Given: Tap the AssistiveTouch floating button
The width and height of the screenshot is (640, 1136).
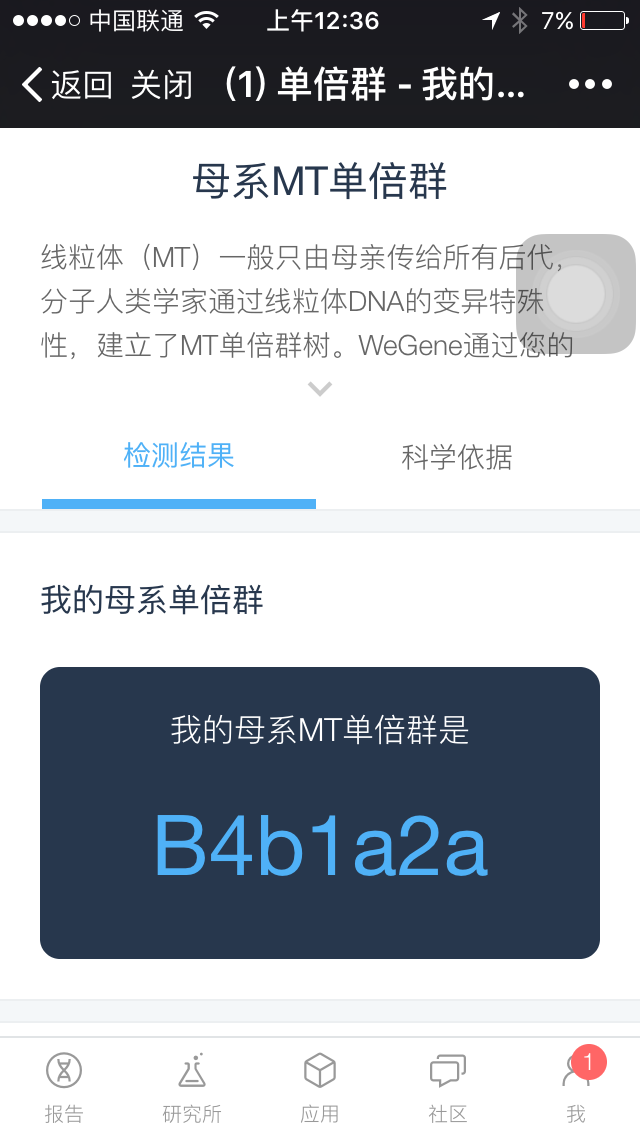Looking at the screenshot, I should coord(576,294).
